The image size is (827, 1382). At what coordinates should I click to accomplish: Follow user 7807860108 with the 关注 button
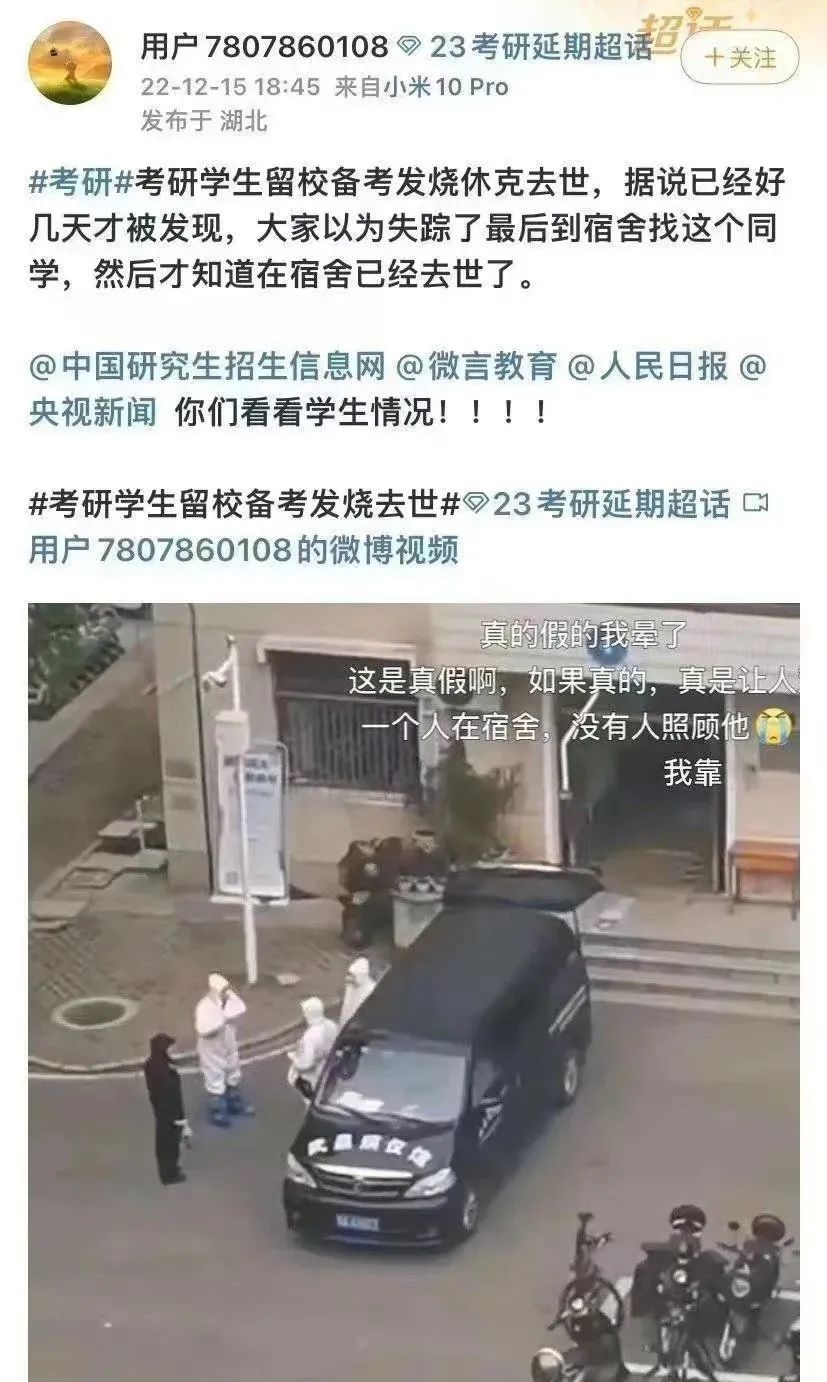pyautogui.click(x=739, y=58)
